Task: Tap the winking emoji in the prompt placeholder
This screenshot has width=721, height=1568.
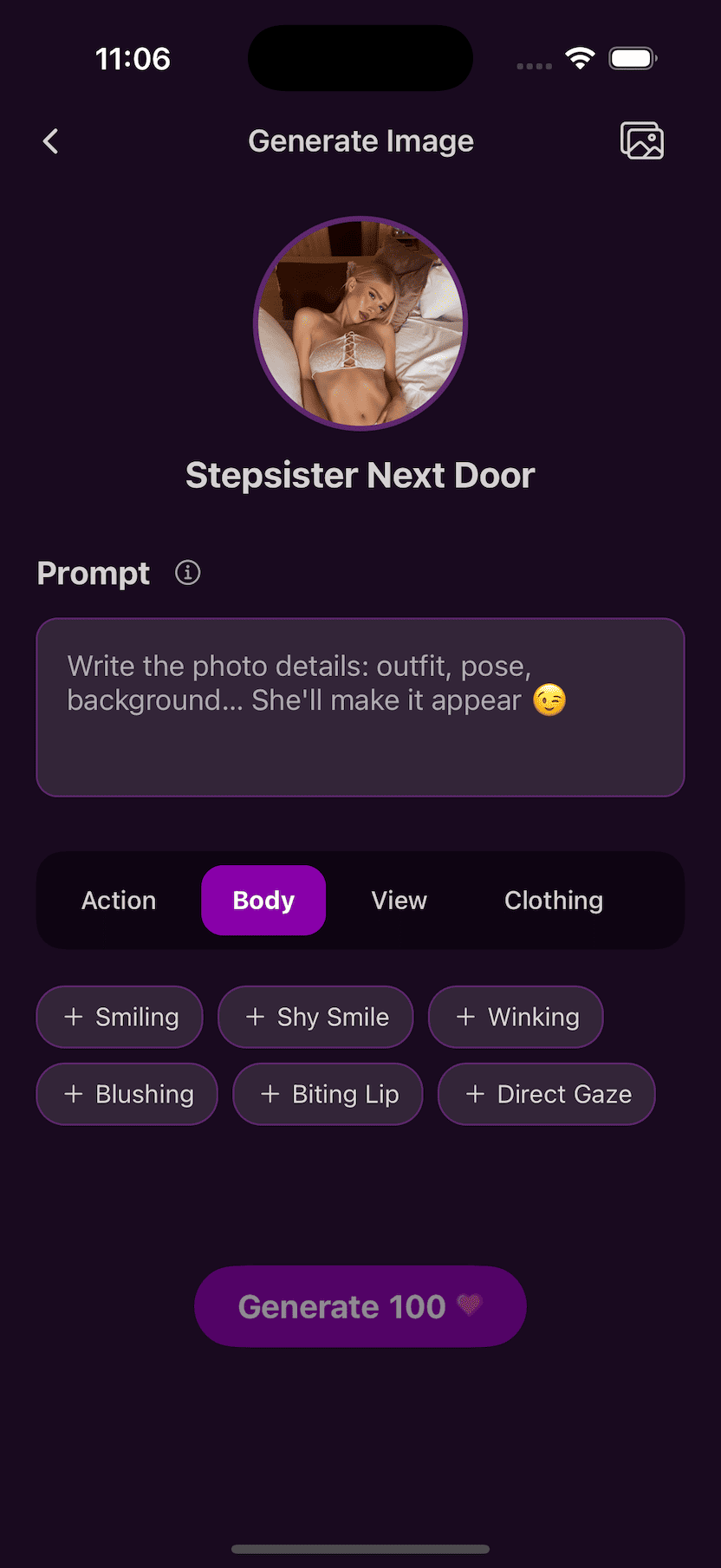Action: click(x=548, y=699)
